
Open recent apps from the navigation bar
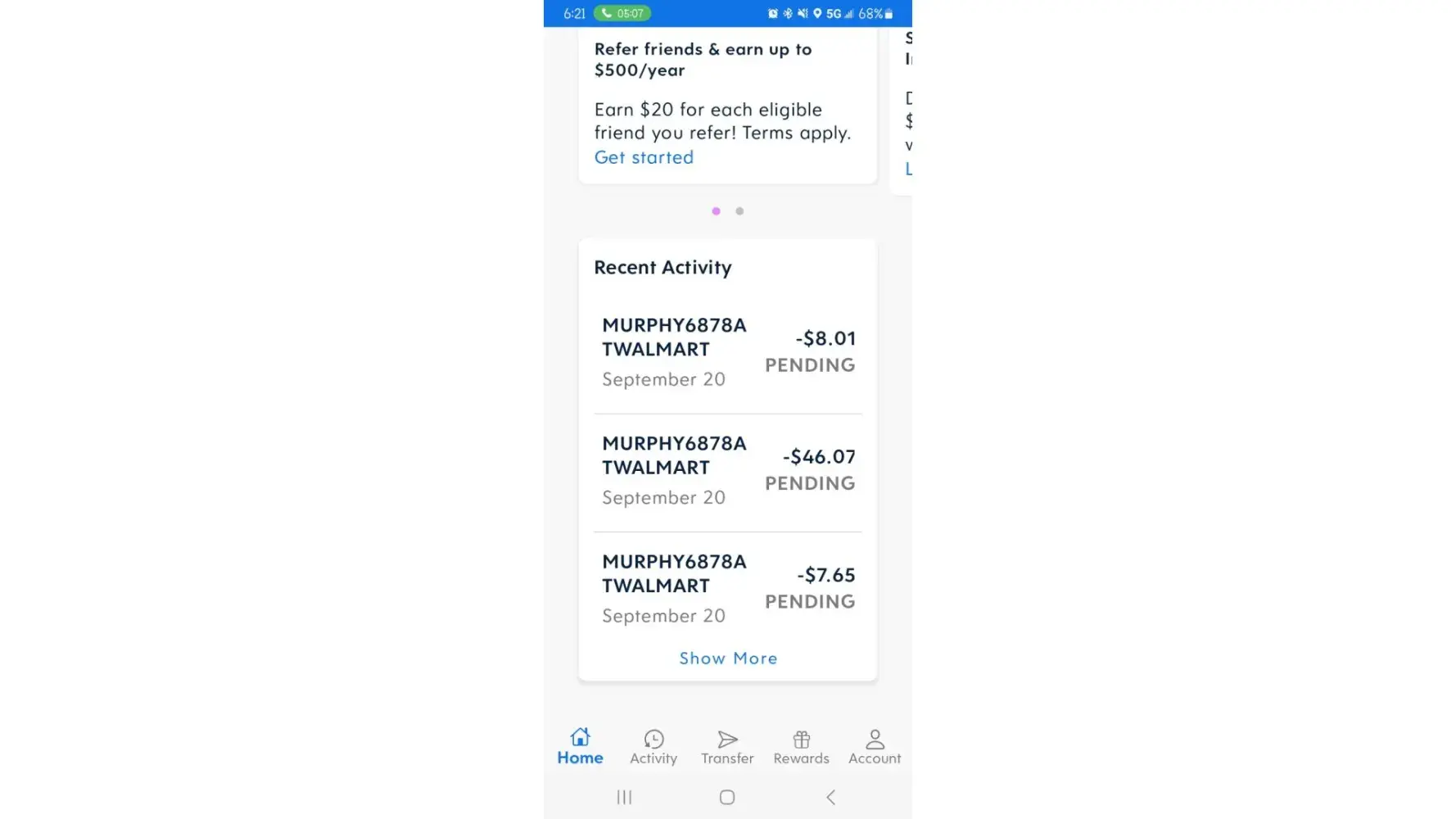click(x=624, y=797)
